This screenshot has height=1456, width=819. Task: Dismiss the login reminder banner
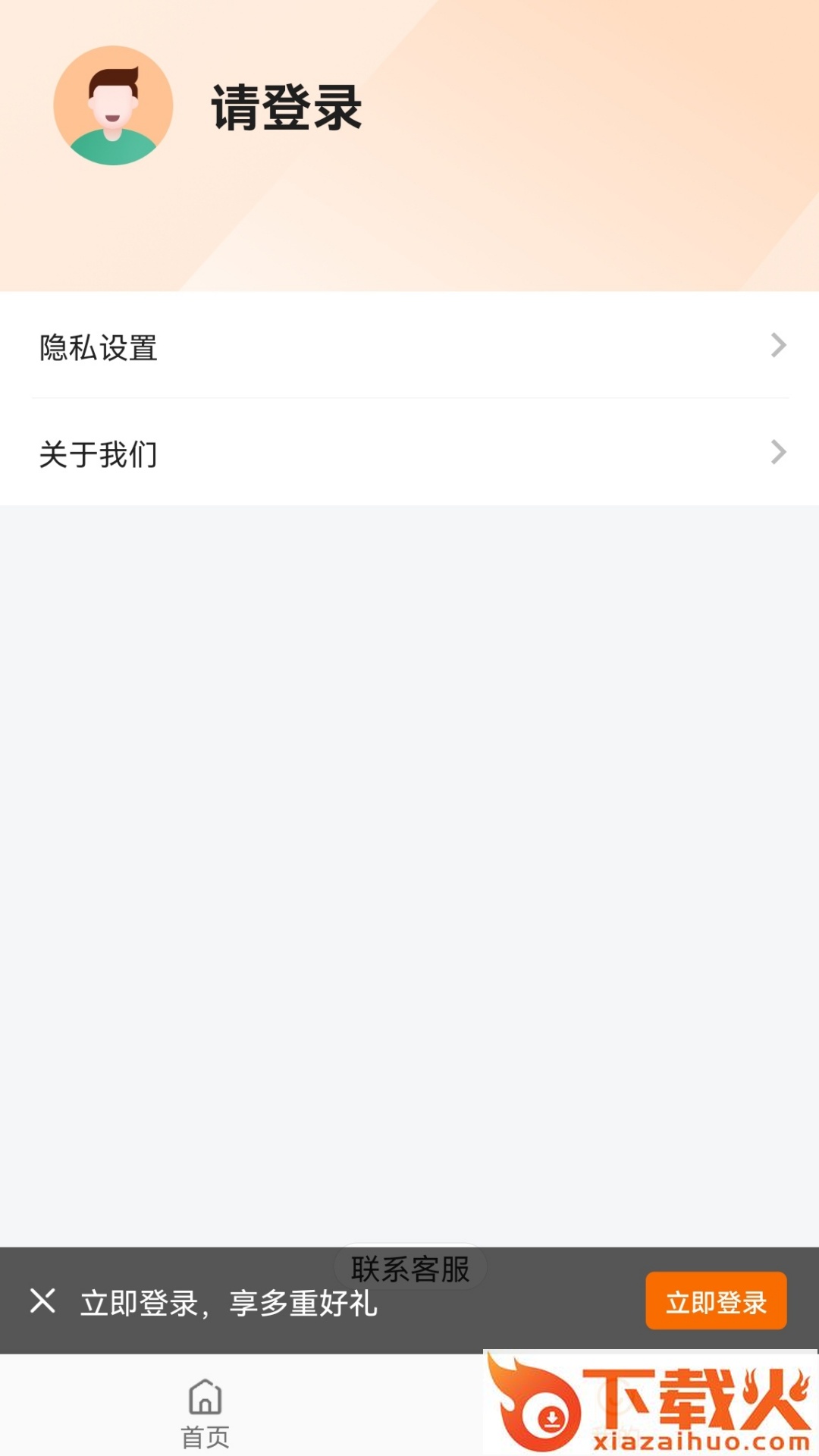tap(43, 1301)
